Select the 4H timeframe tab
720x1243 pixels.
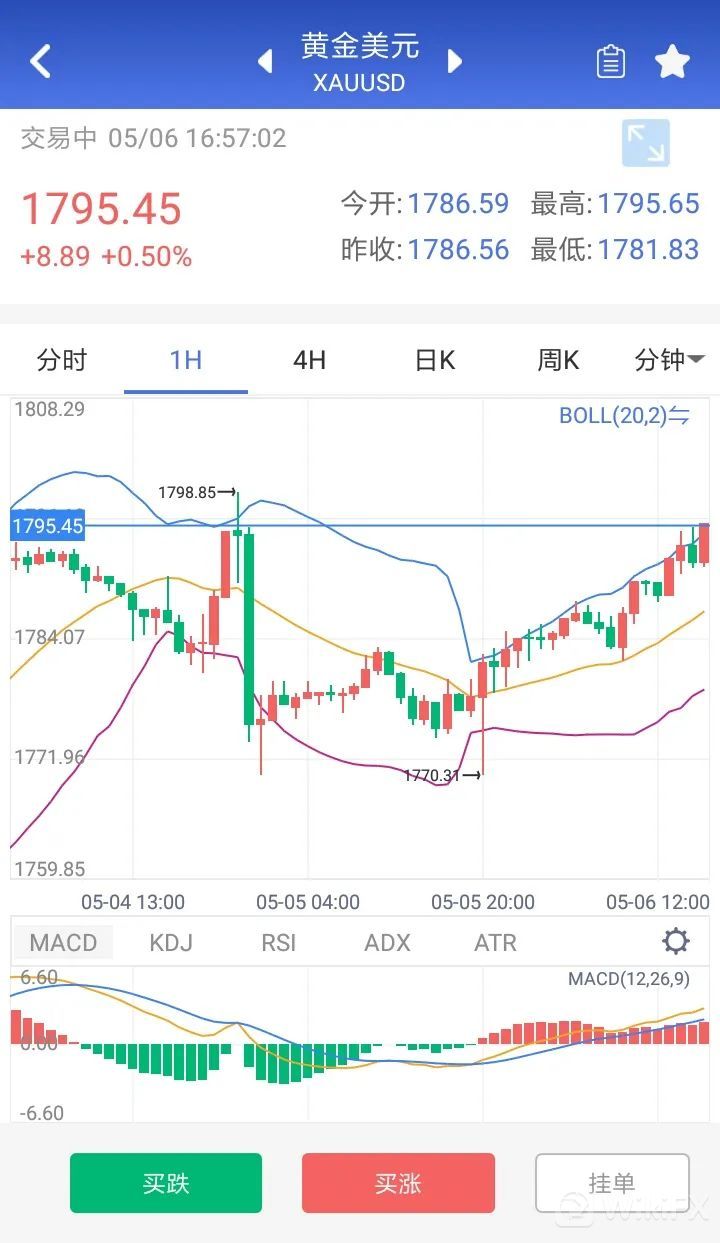(310, 360)
